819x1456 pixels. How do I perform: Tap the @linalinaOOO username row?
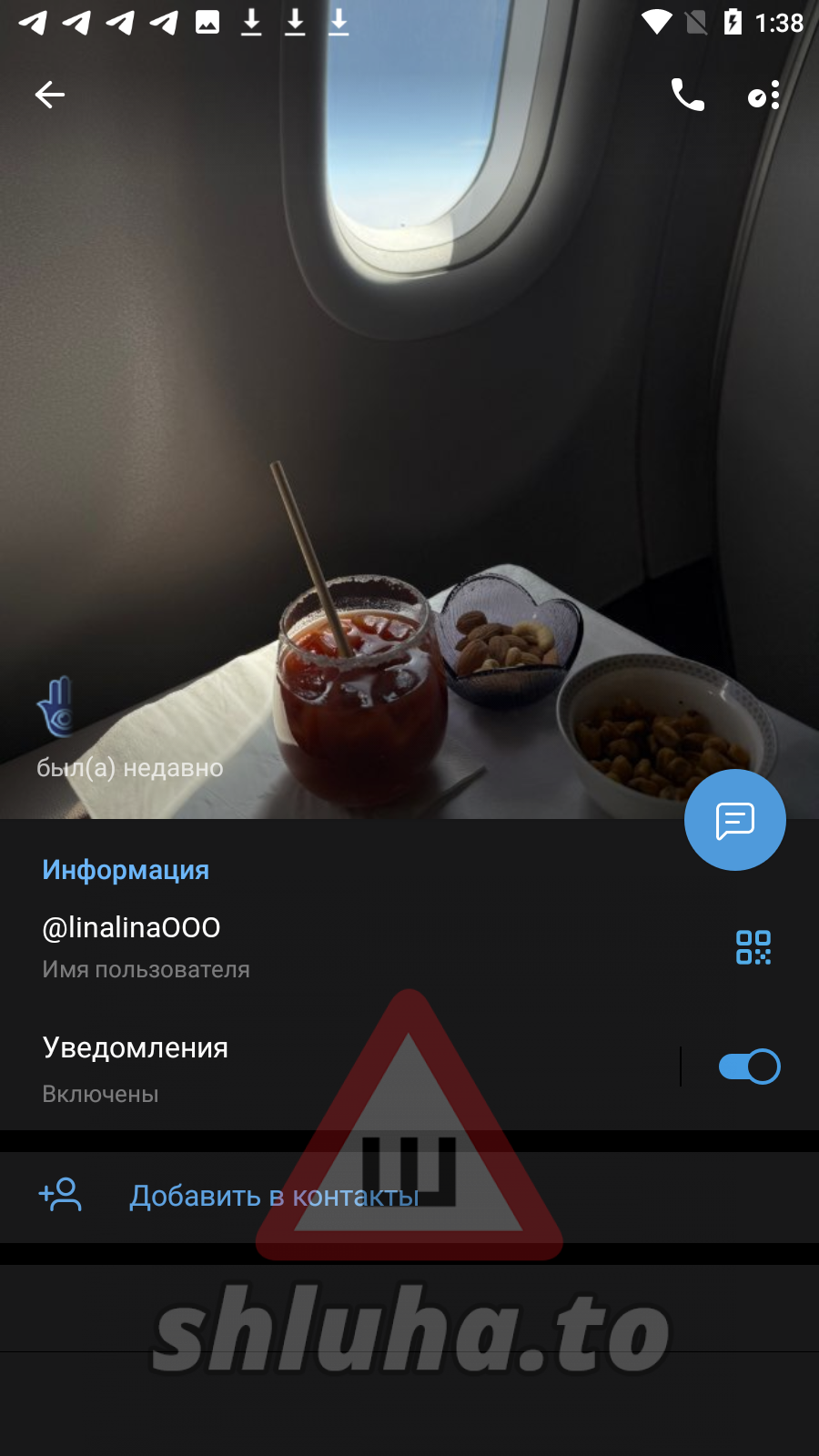point(273,946)
